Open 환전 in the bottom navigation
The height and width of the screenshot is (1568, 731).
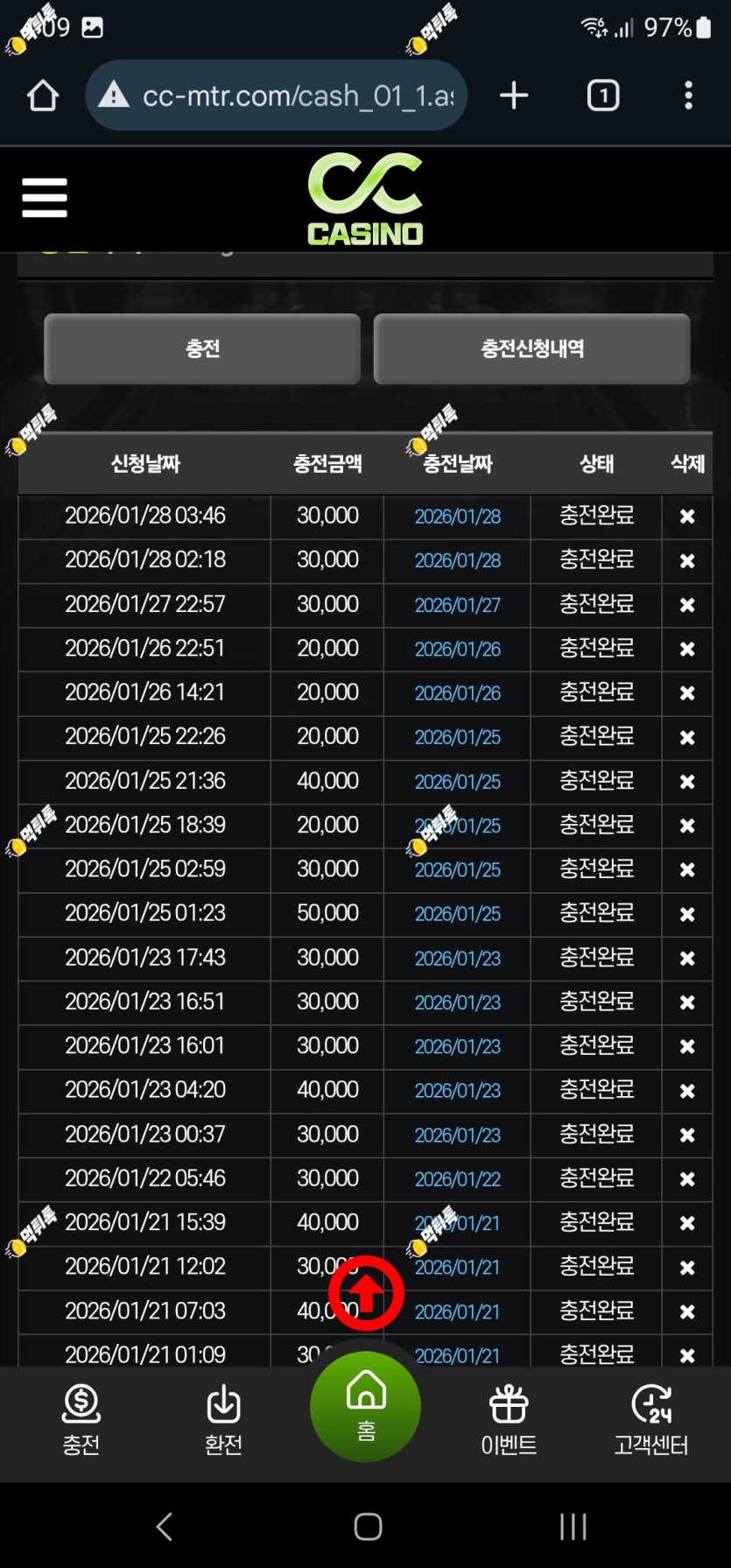223,1420
